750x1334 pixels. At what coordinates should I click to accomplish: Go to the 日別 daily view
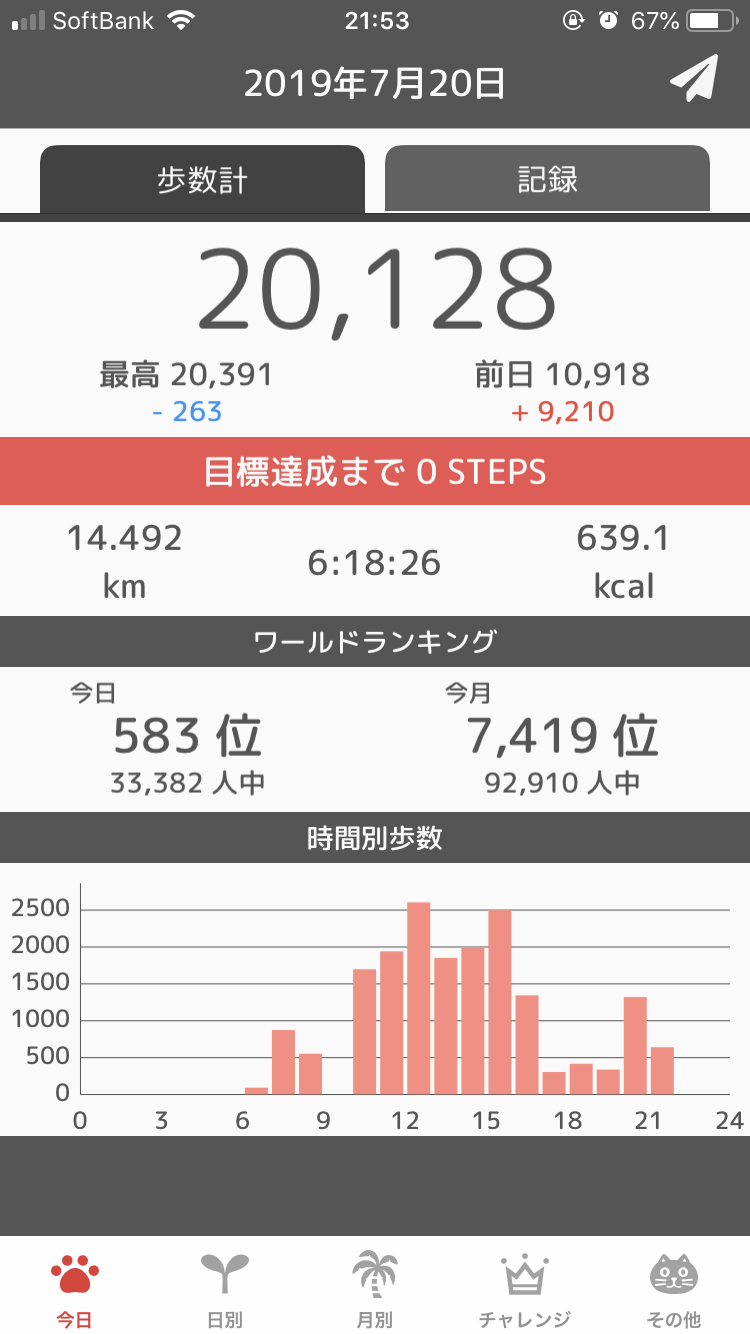[x=225, y=1289]
